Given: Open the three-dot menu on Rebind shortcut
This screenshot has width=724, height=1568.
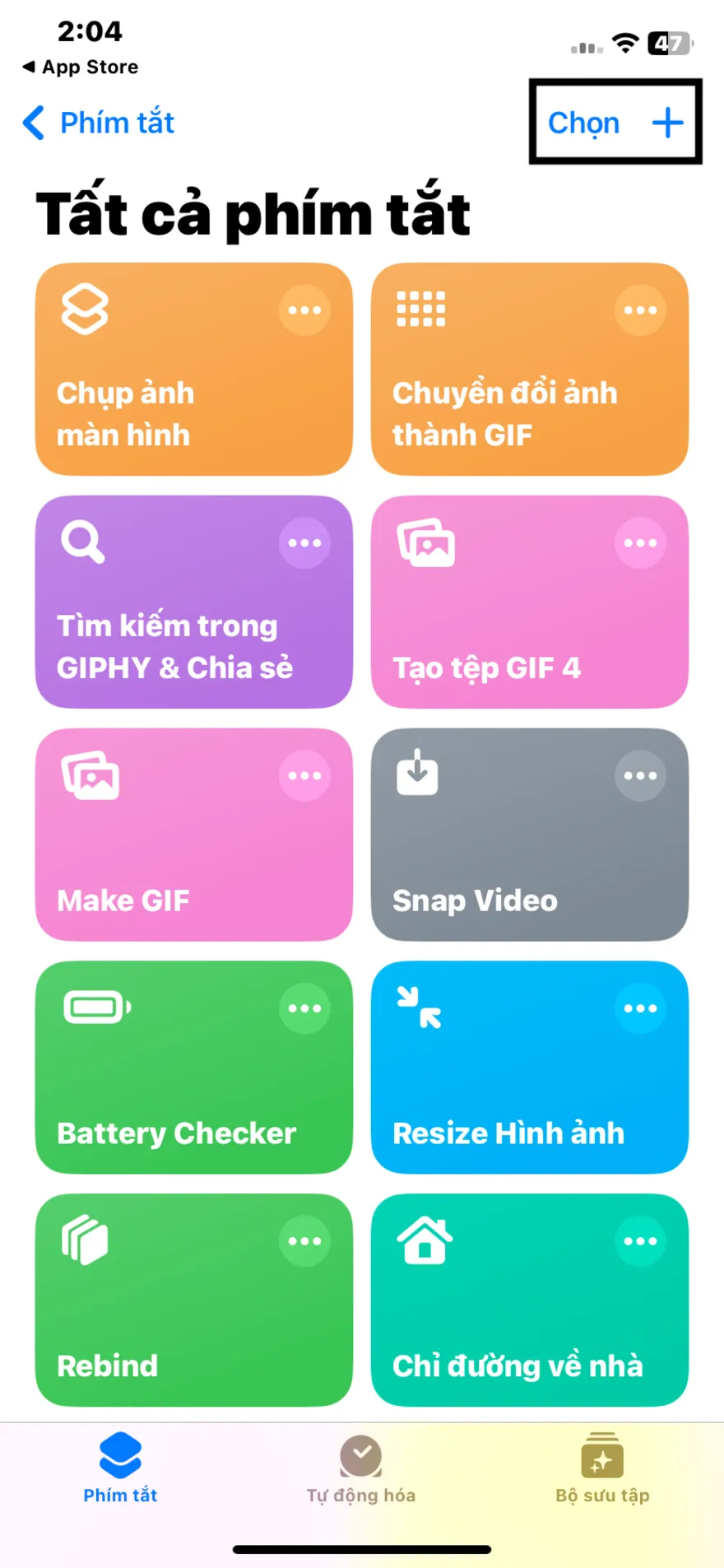Looking at the screenshot, I should click(x=304, y=1240).
